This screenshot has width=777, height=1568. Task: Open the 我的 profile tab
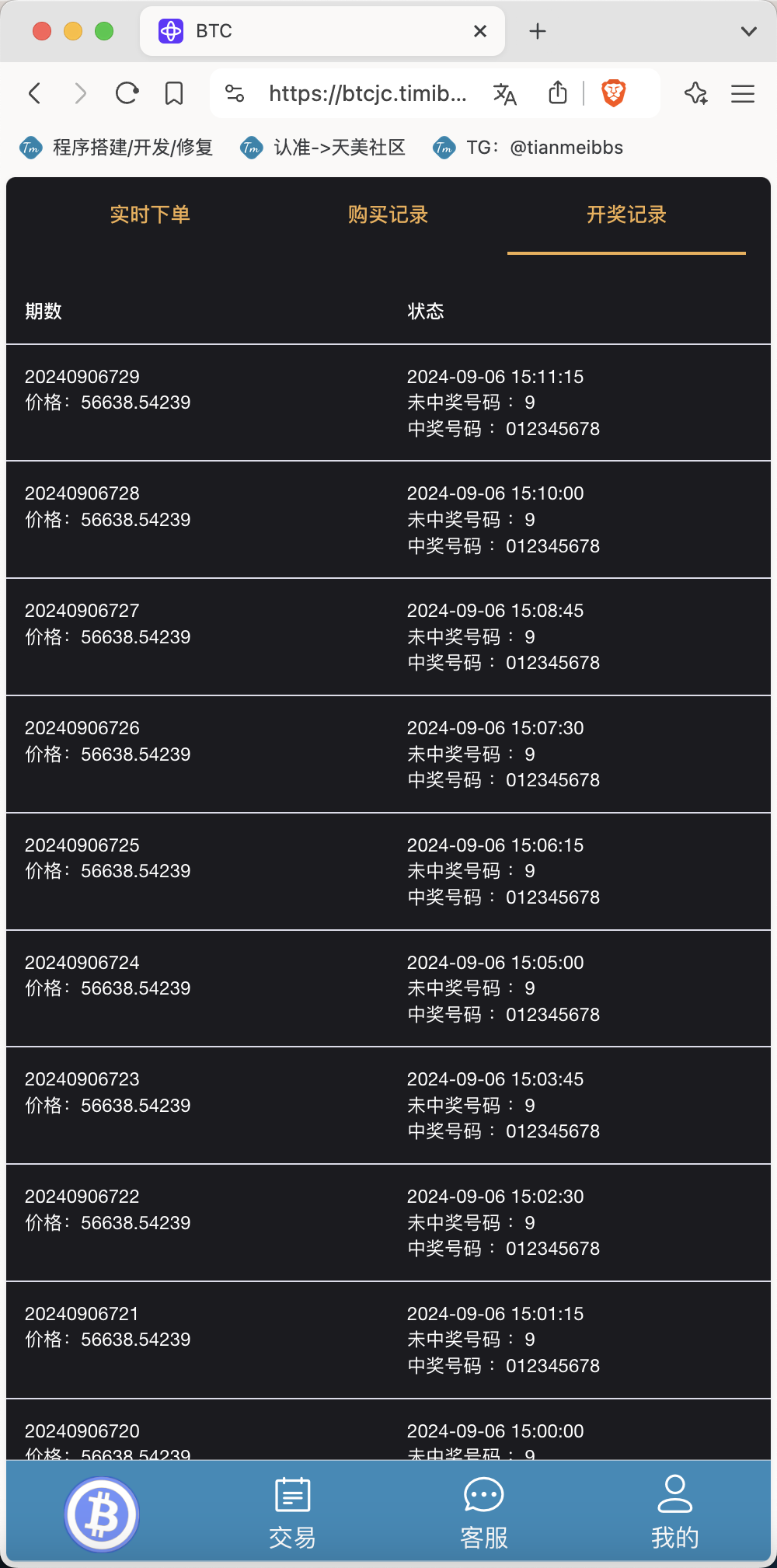coord(675,1513)
